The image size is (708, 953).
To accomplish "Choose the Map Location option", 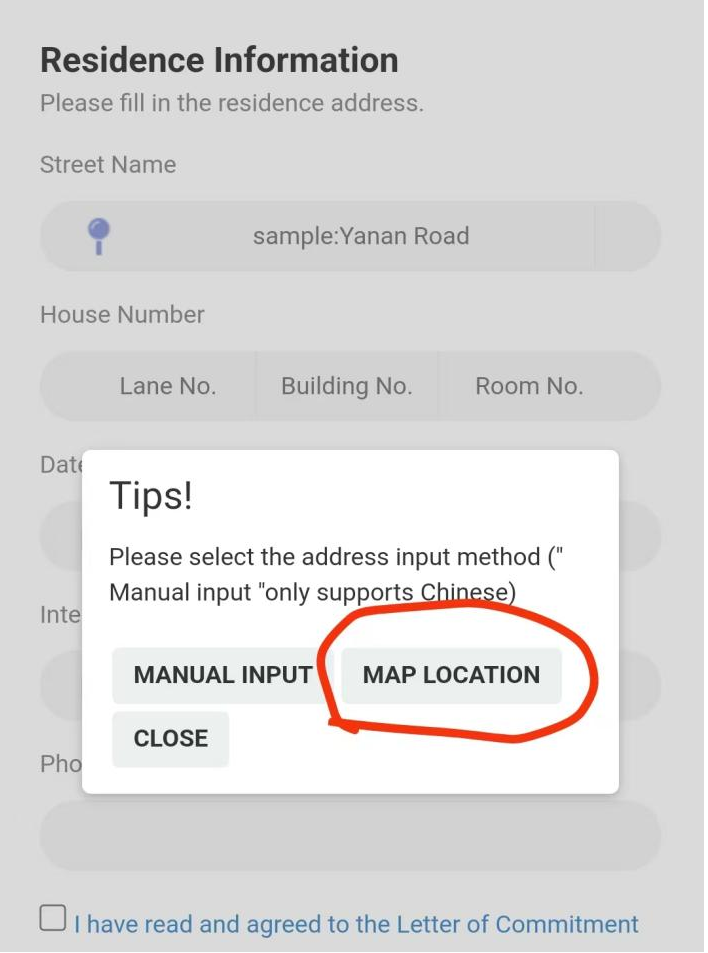I will coord(451,675).
